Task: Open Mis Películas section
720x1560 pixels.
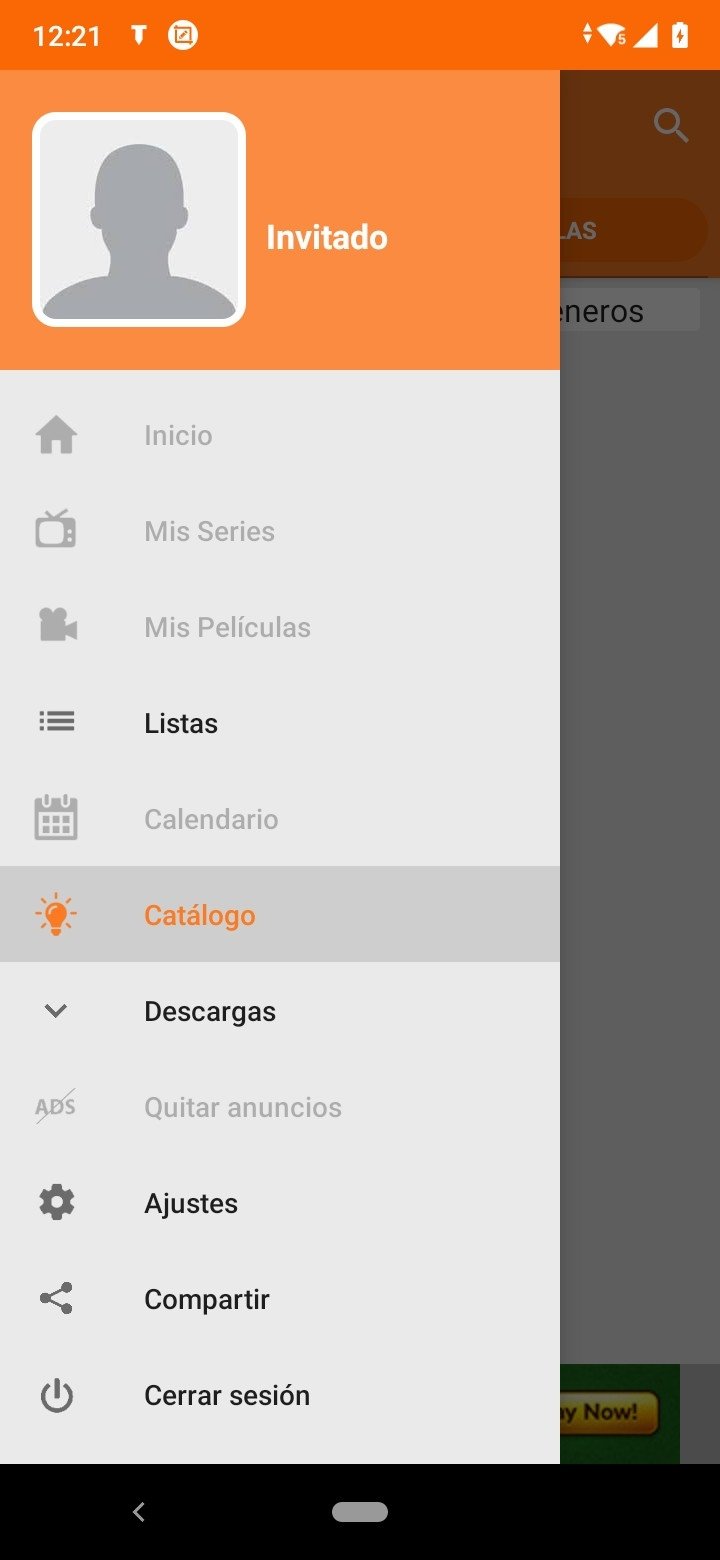Action: (x=227, y=627)
